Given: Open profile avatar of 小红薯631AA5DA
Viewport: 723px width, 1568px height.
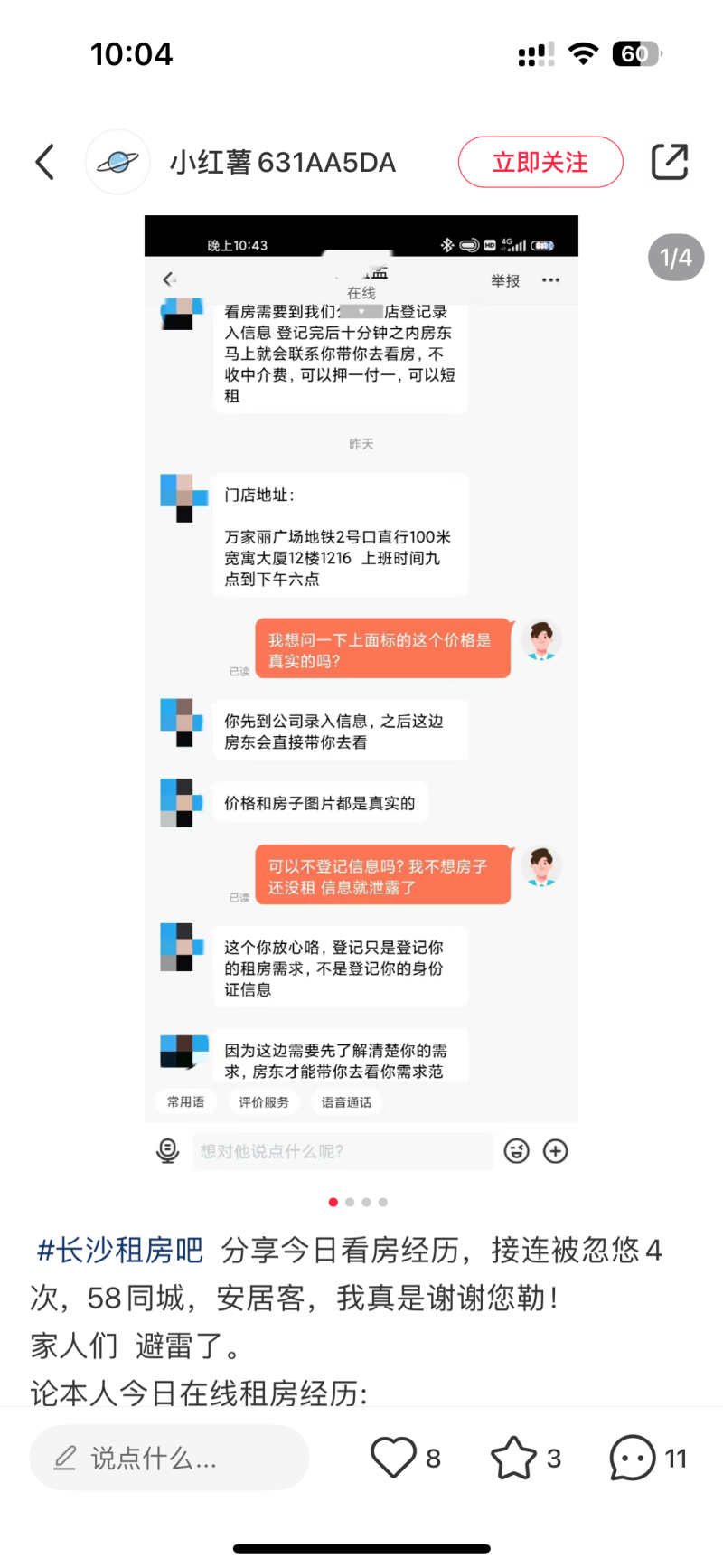Looking at the screenshot, I should (x=117, y=163).
